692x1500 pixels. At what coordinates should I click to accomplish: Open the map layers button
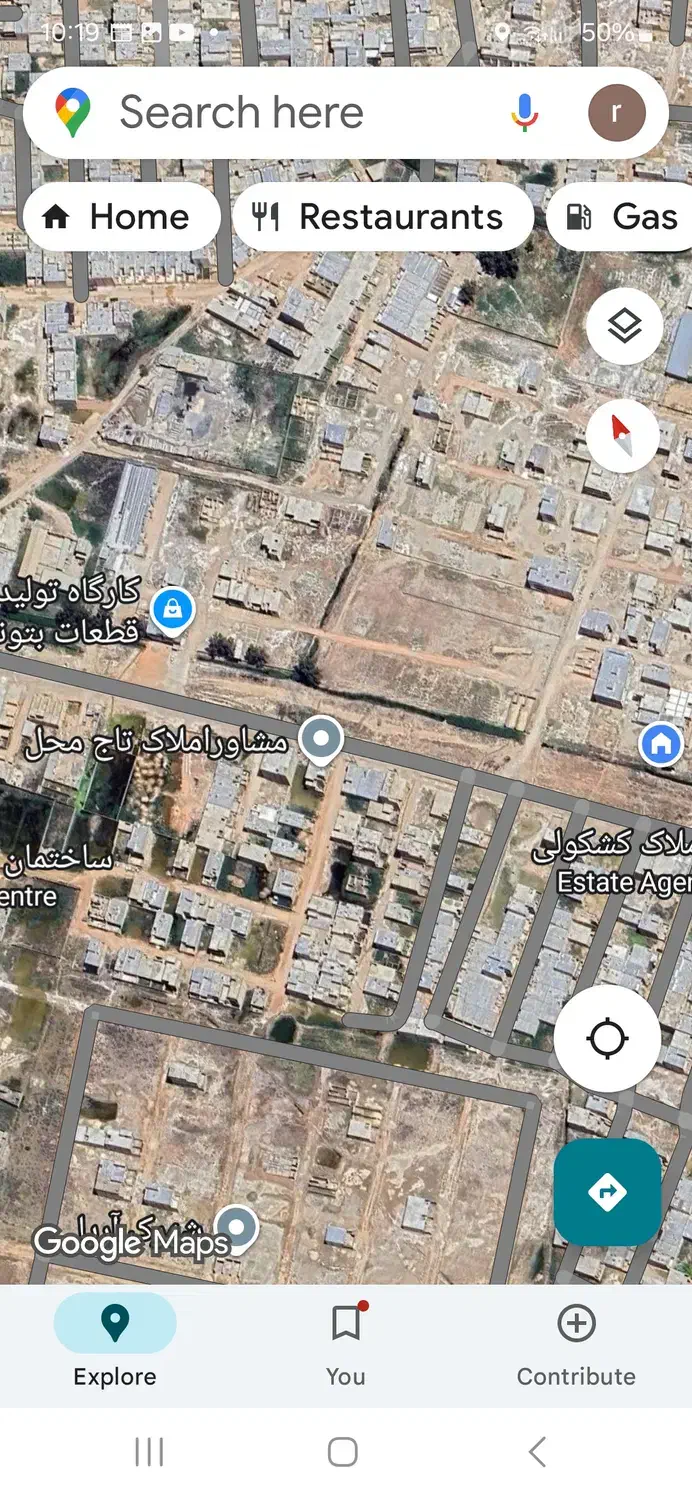(x=624, y=326)
